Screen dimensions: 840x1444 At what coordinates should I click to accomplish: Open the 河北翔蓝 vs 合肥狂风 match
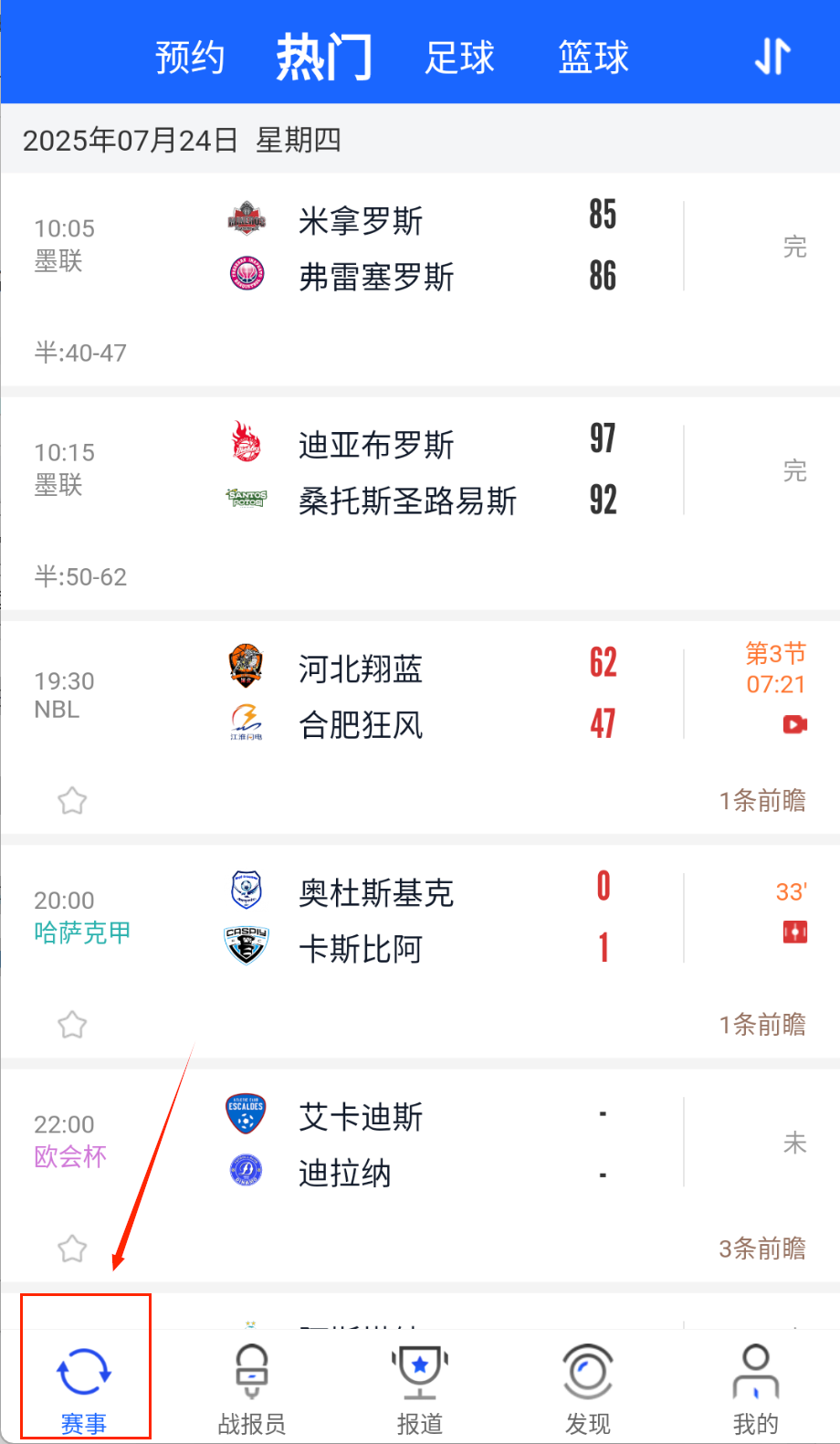tap(420, 727)
